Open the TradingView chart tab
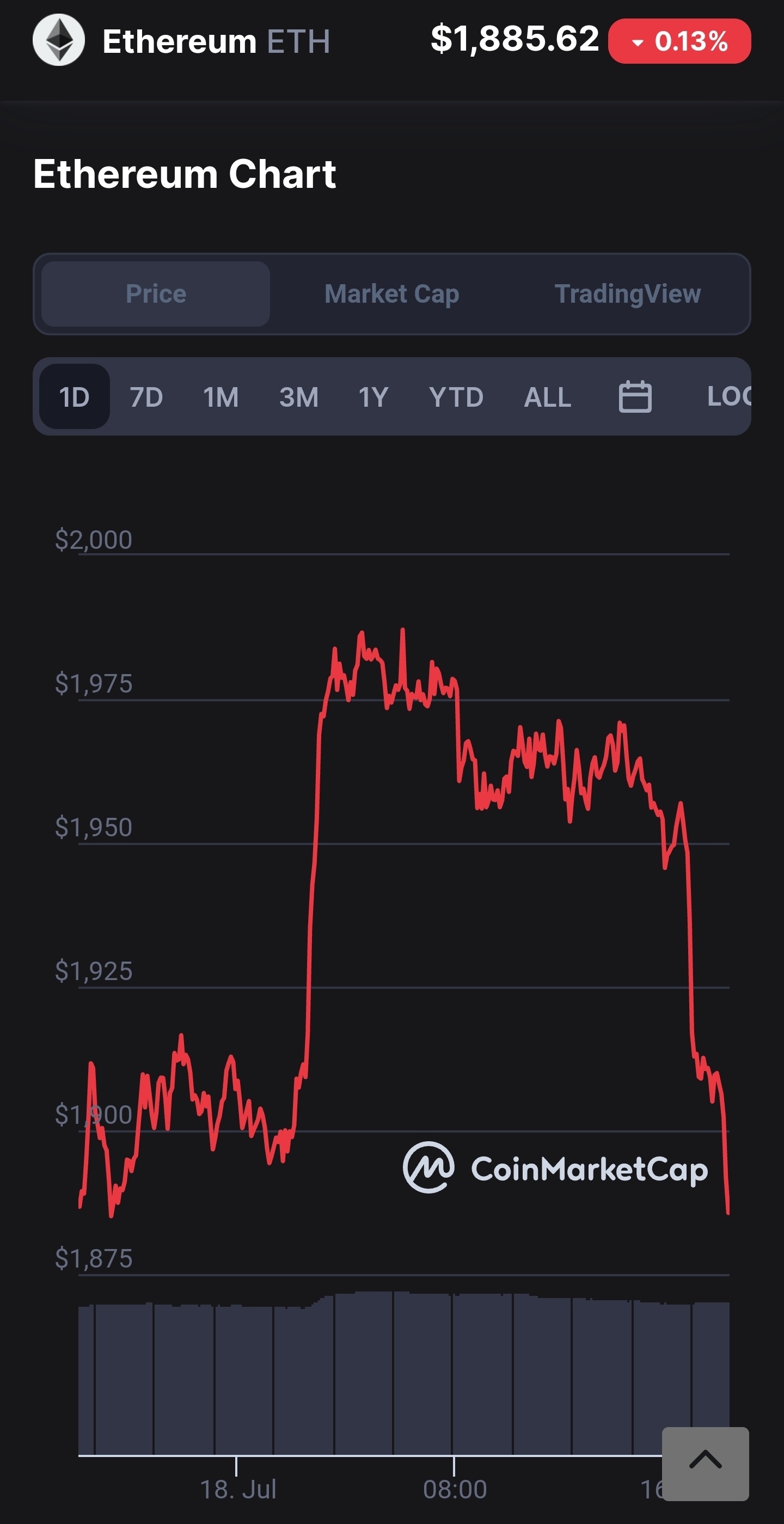This screenshot has width=784, height=1524. pos(627,294)
